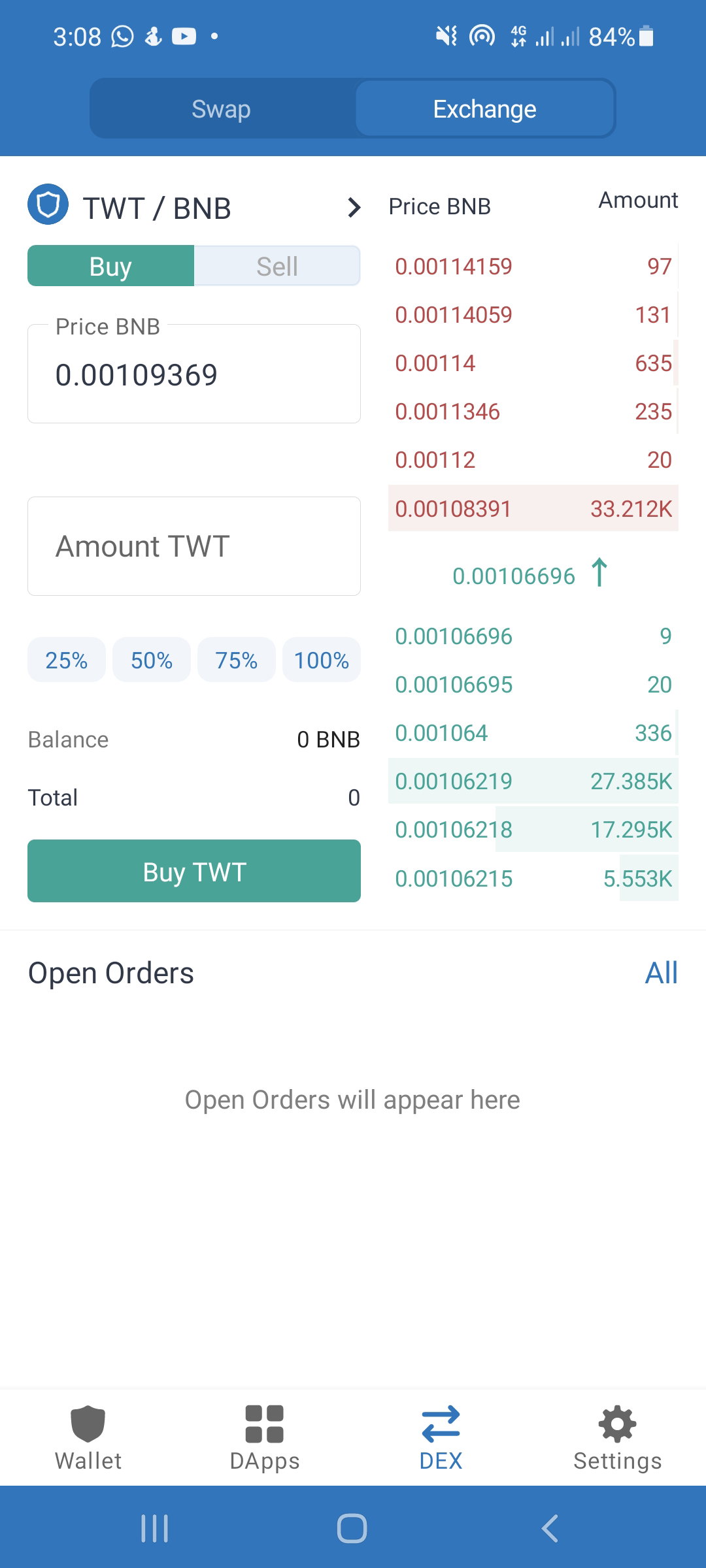Choose the 25% amount chip
The width and height of the screenshot is (706, 1568).
click(x=67, y=660)
